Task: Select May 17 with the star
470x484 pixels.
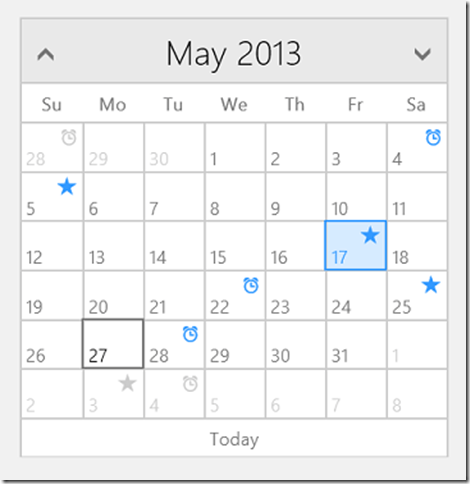Action: point(355,245)
